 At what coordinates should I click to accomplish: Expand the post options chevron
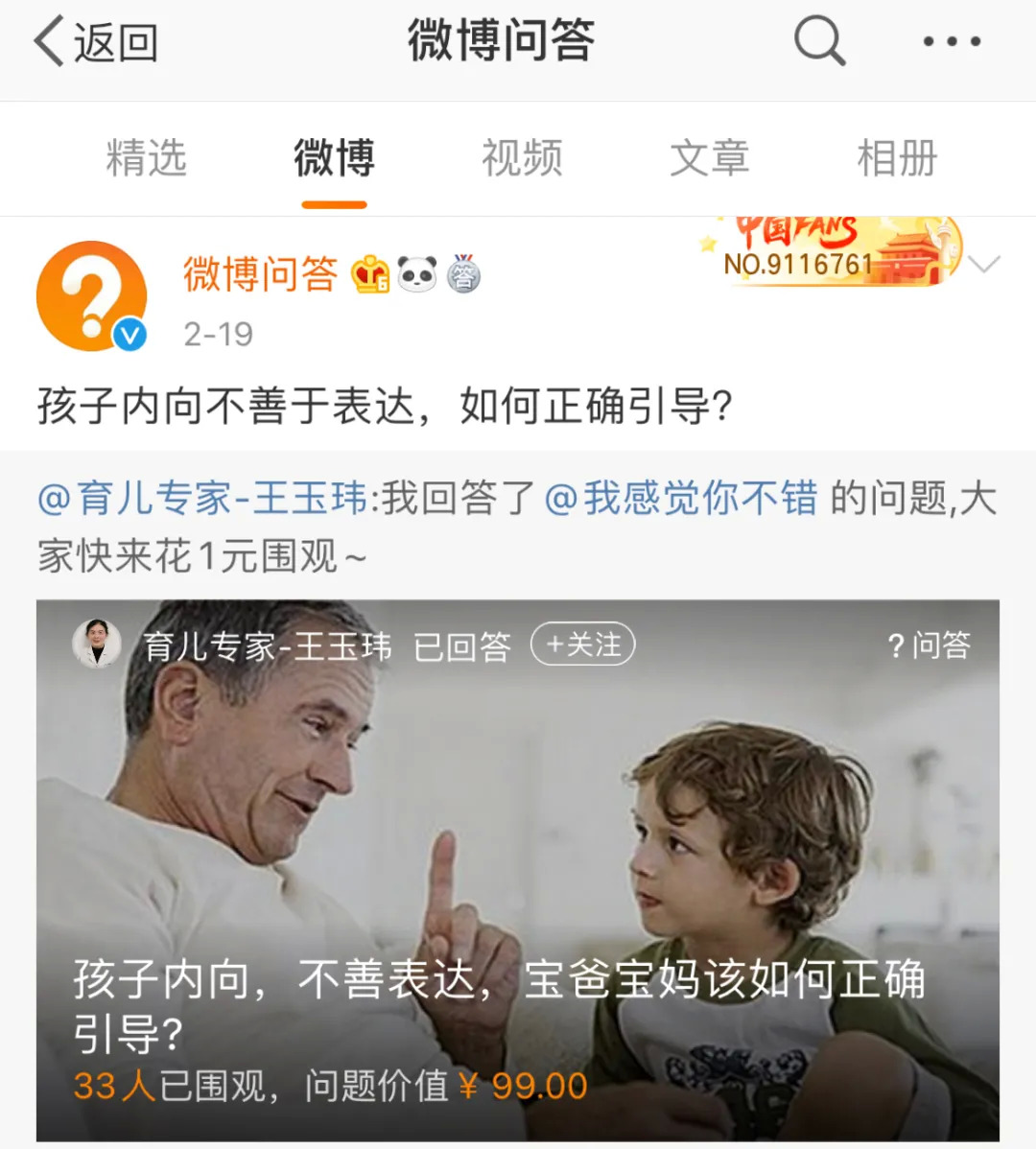click(x=984, y=264)
